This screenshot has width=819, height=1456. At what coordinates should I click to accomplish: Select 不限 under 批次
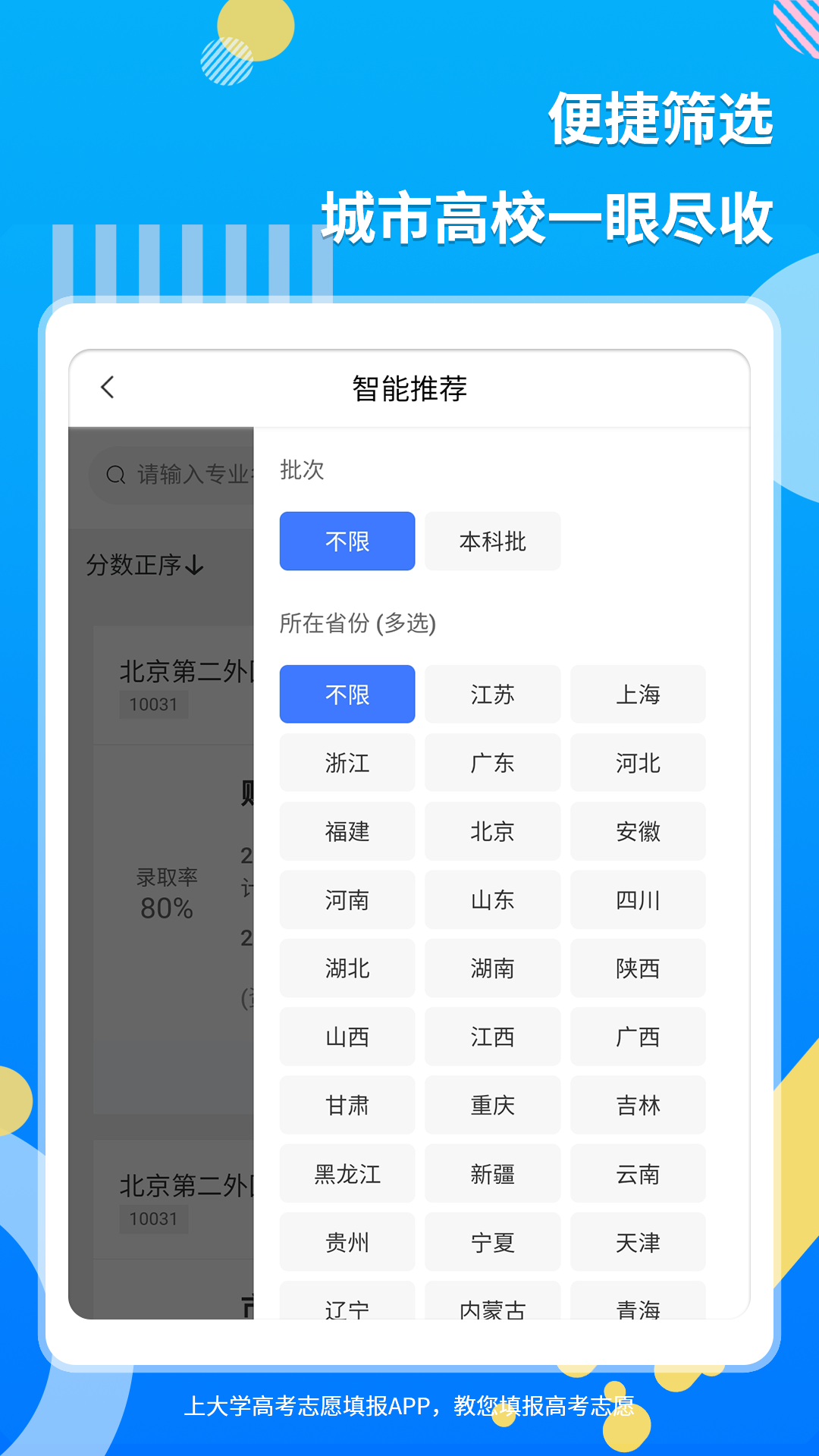pyautogui.click(x=347, y=541)
